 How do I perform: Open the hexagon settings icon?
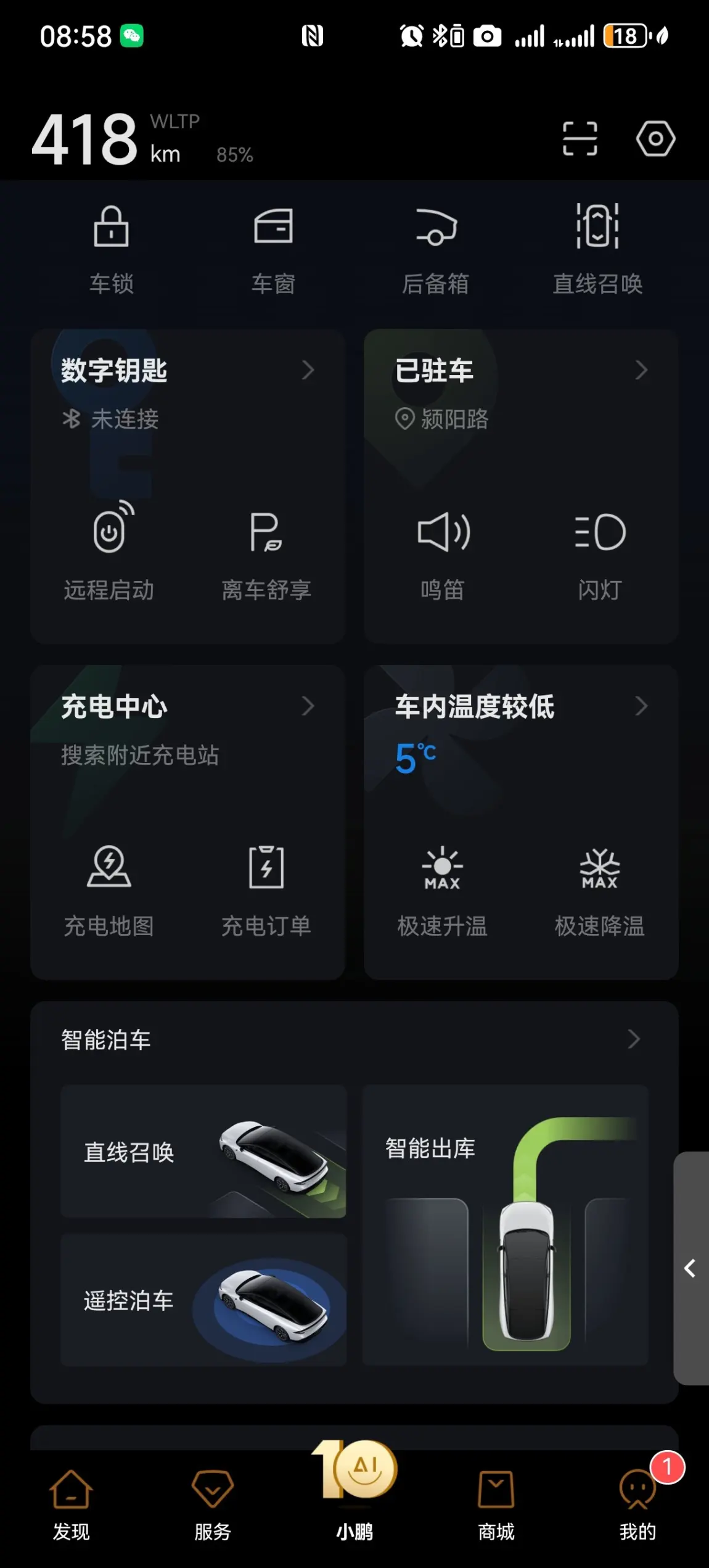pyautogui.click(x=655, y=138)
